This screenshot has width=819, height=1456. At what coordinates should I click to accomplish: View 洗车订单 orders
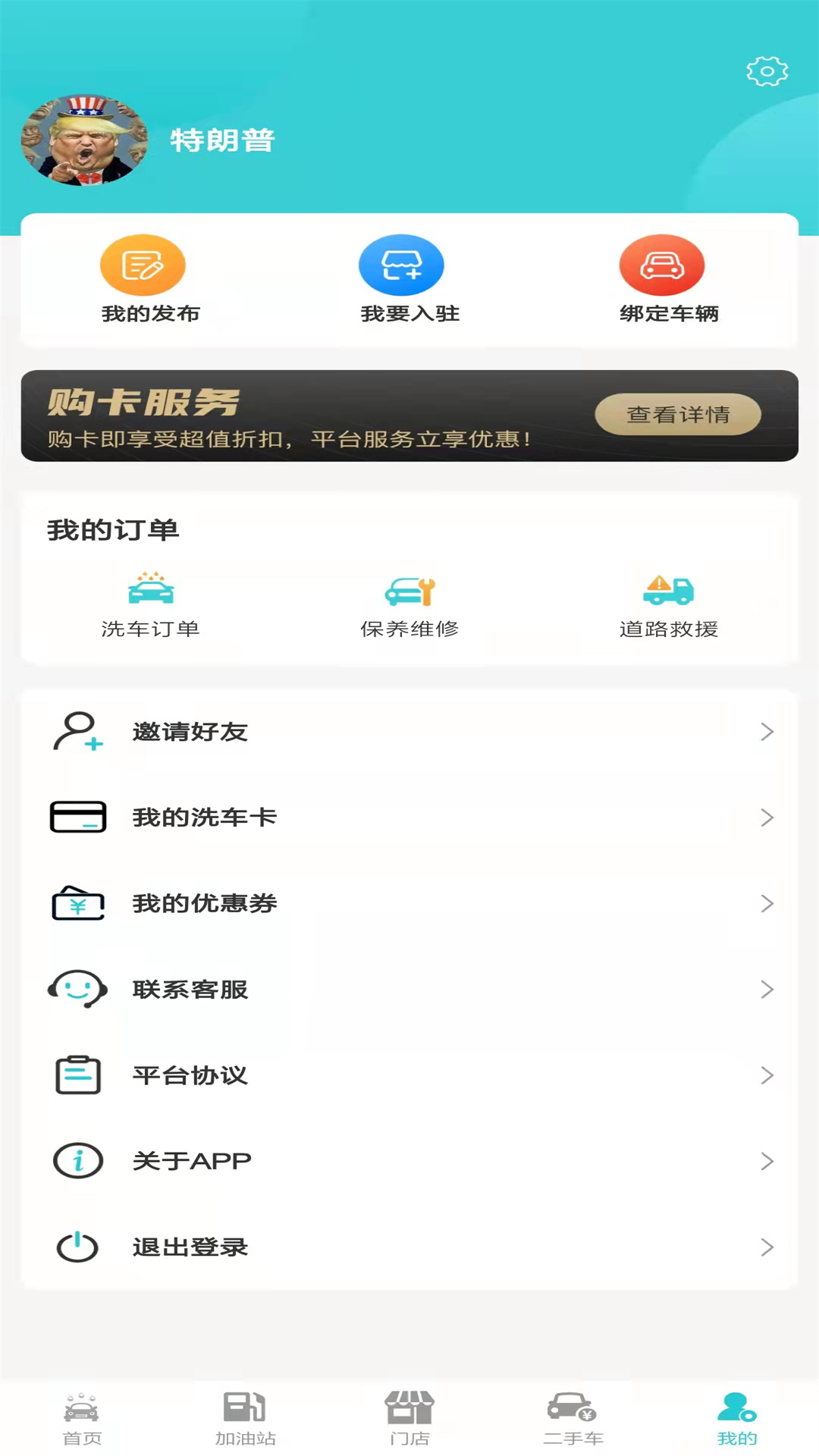point(150,605)
